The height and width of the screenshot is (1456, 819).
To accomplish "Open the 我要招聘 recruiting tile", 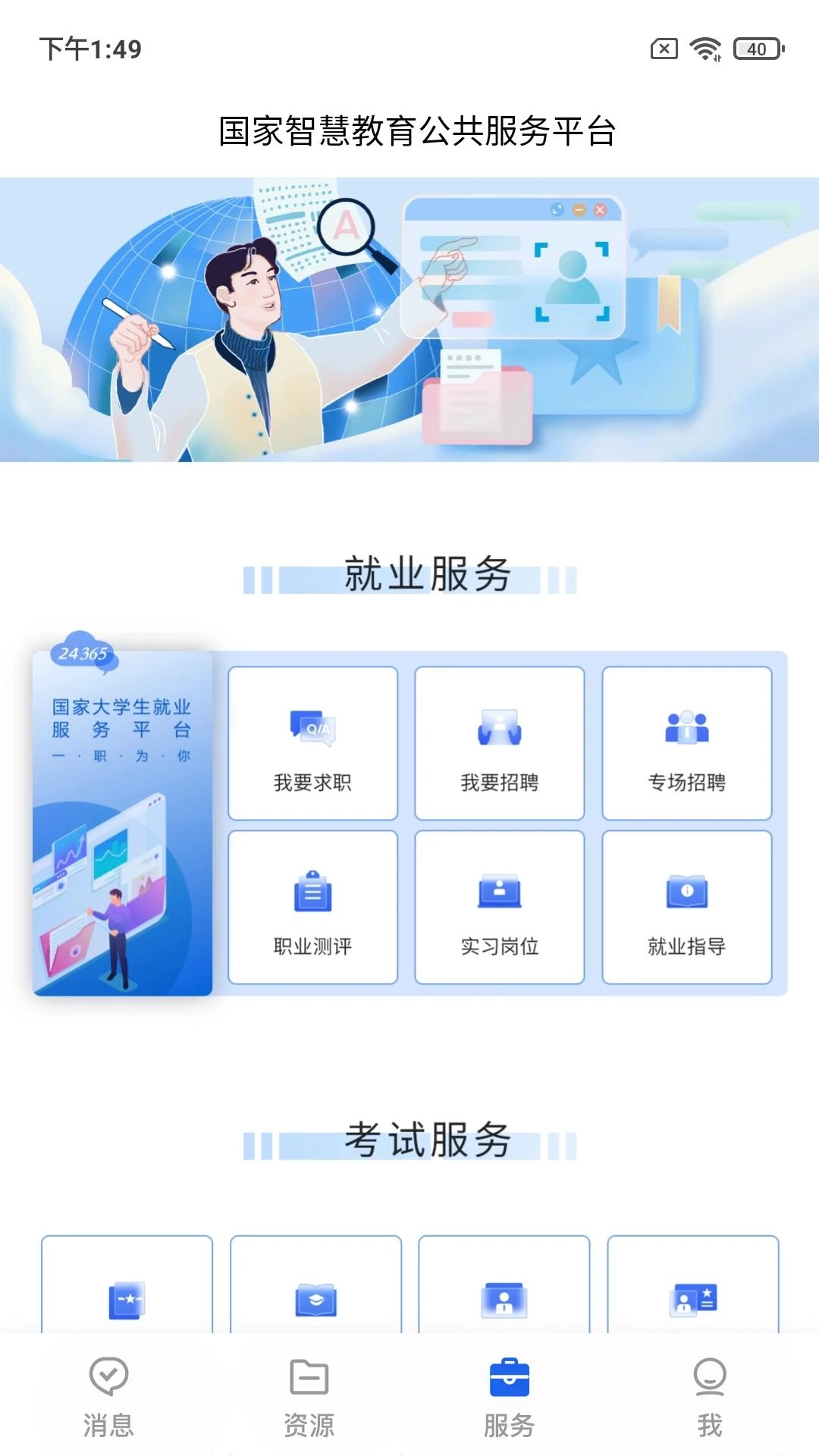I will tap(500, 743).
